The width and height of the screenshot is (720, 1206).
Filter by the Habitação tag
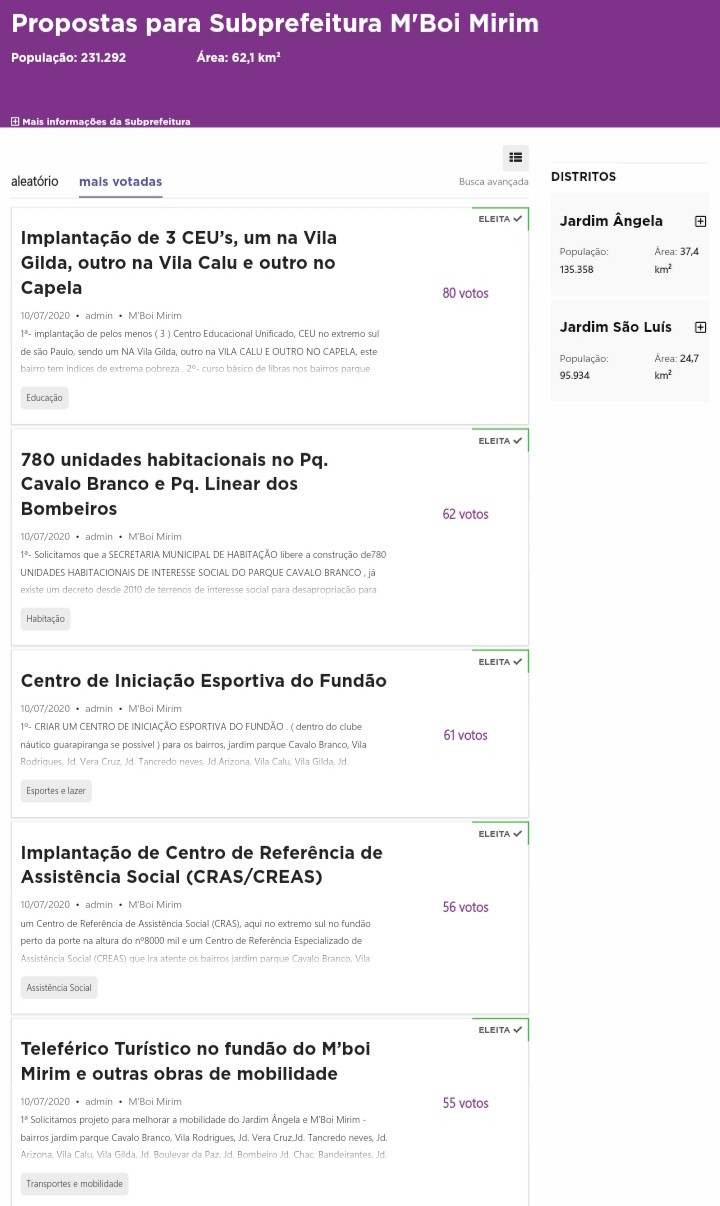(46, 619)
